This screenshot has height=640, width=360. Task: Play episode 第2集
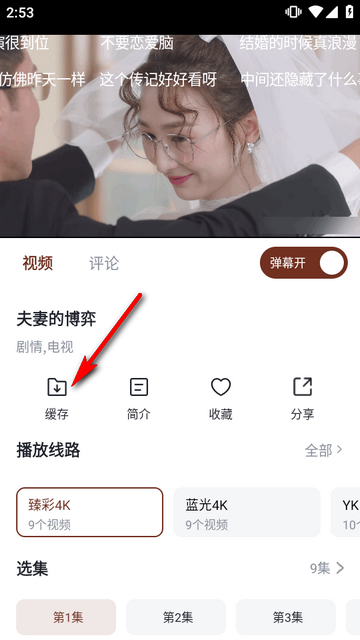coord(176,617)
